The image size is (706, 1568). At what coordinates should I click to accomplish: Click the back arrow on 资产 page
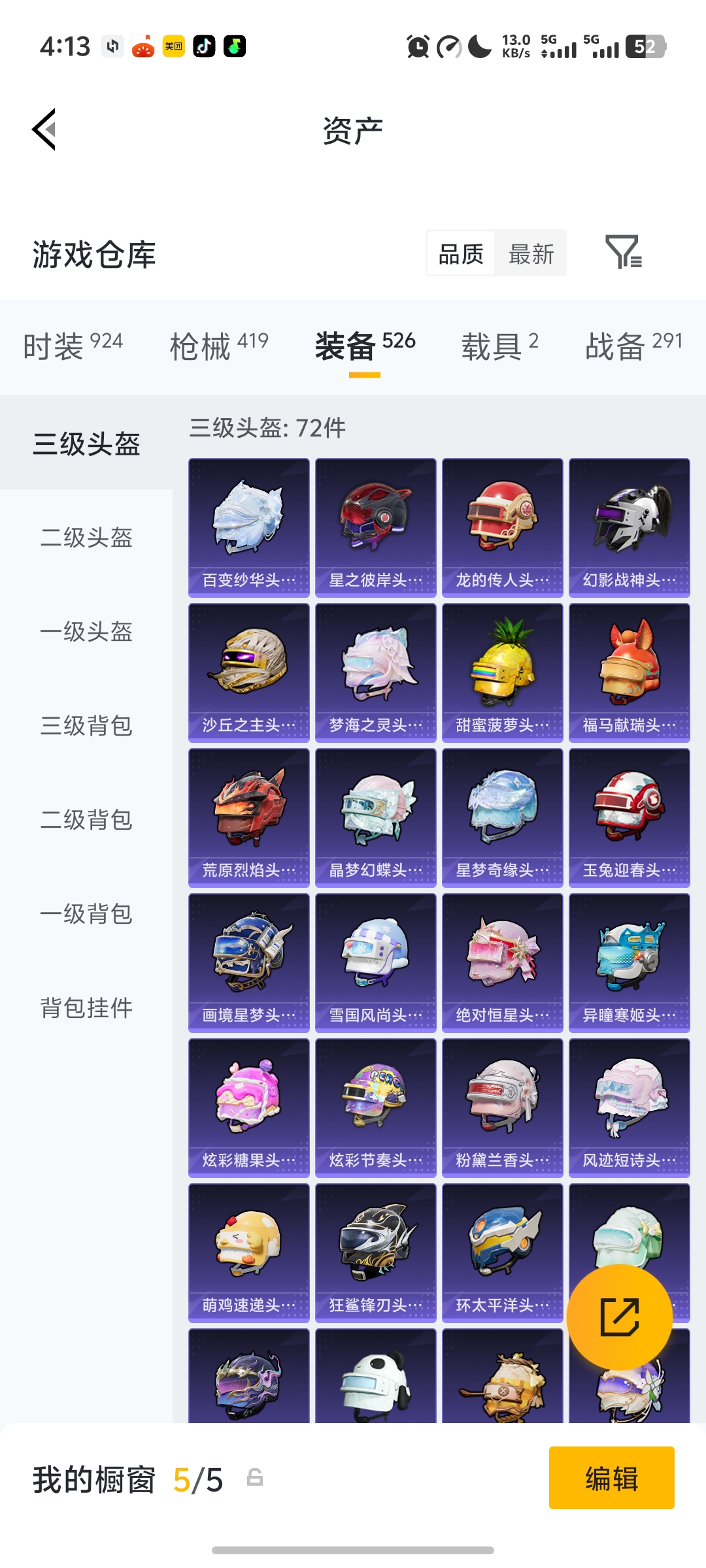[x=44, y=129]
